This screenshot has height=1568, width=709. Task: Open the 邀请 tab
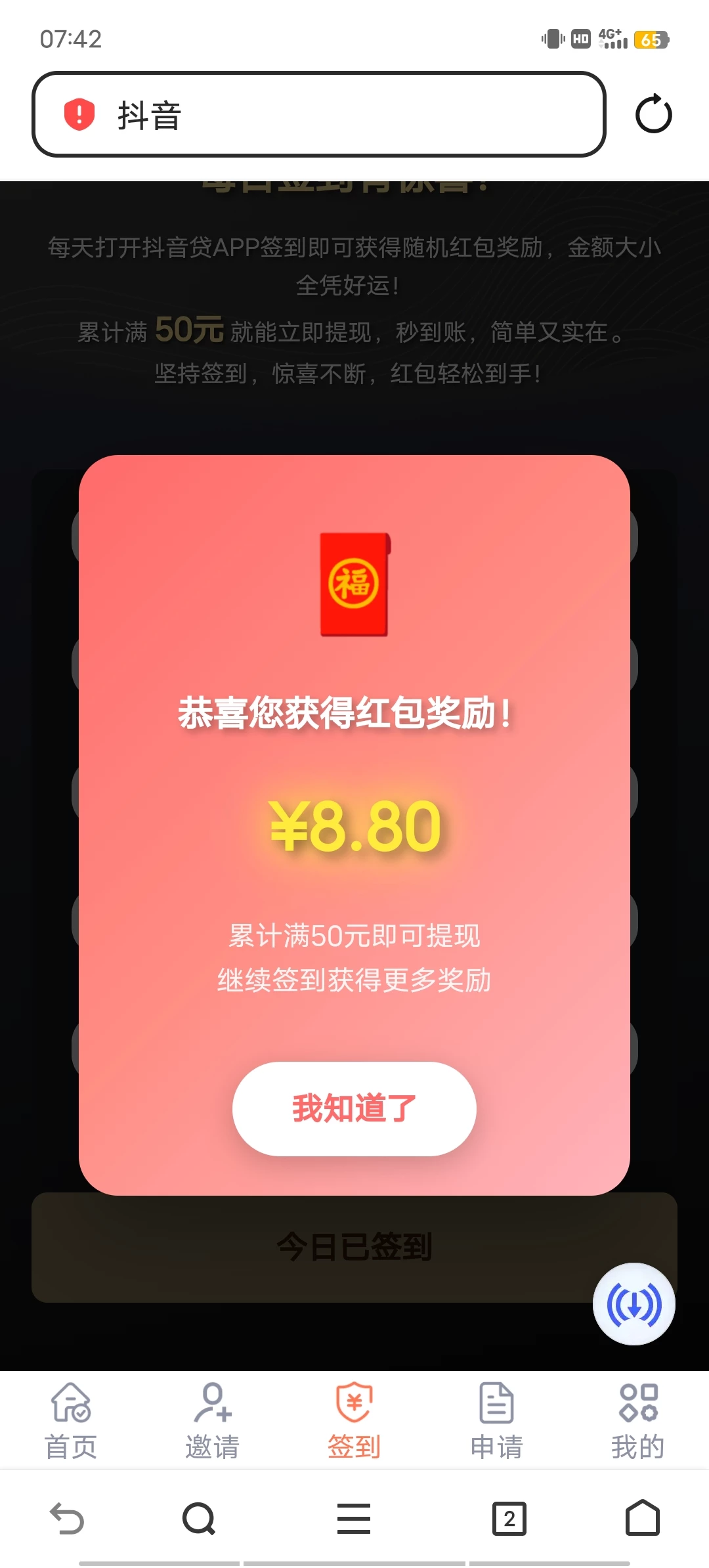click(213, 1421)
